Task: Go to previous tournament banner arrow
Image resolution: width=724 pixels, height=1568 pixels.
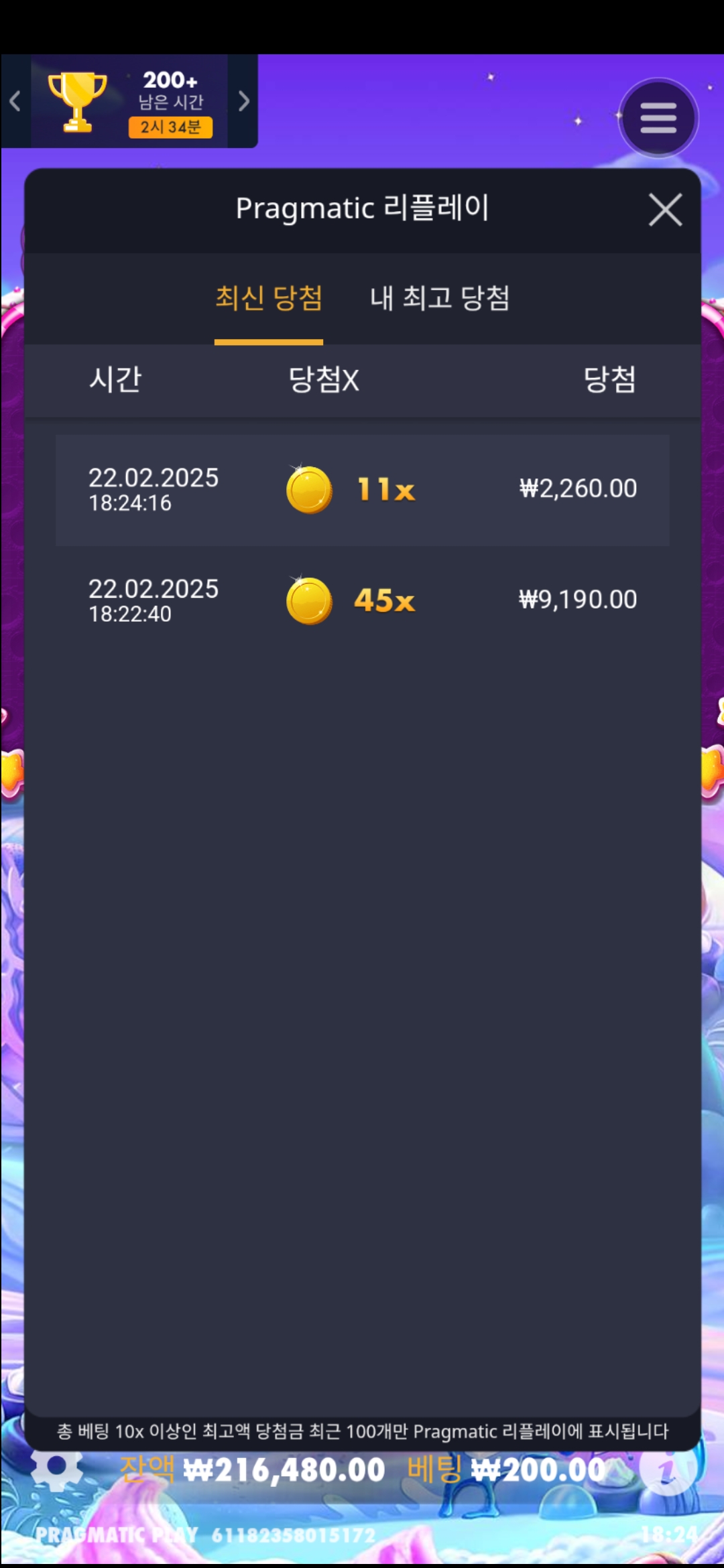Action: (15, 101)
